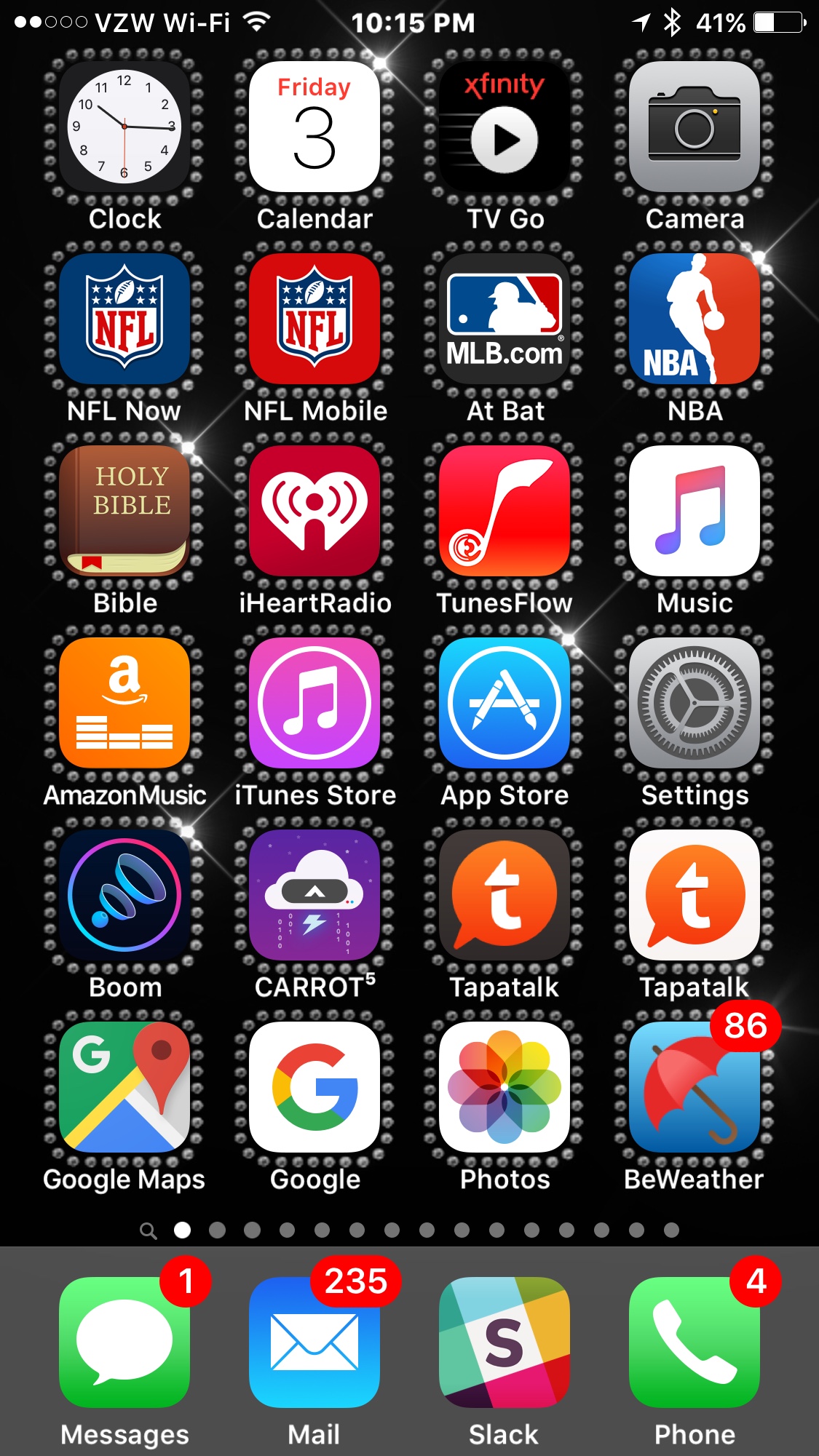The image size is (819, 1456).
Task: Open the NFL Mobile app
Action: coord(314,319)
